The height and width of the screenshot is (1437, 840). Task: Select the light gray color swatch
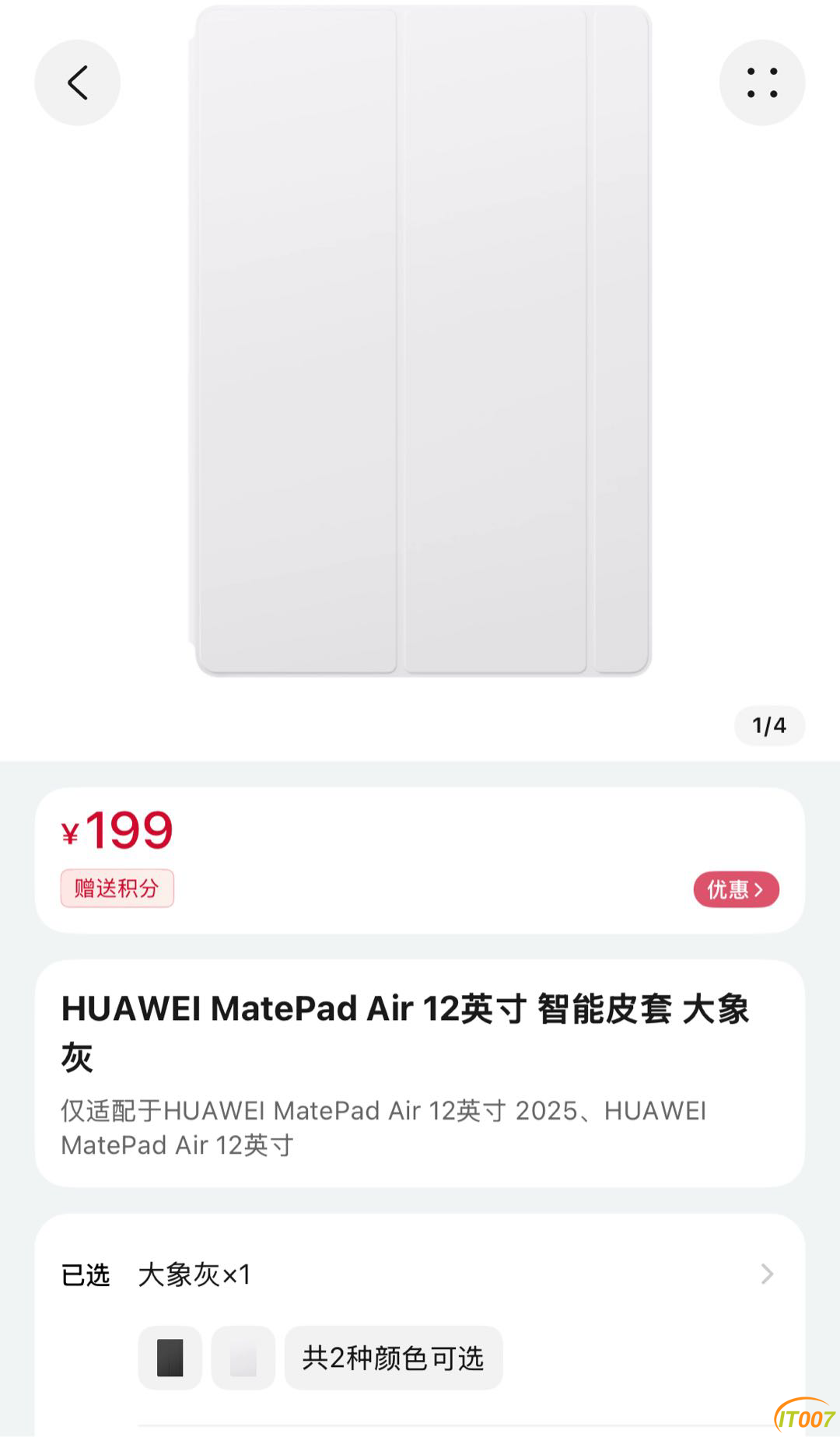243,1358
